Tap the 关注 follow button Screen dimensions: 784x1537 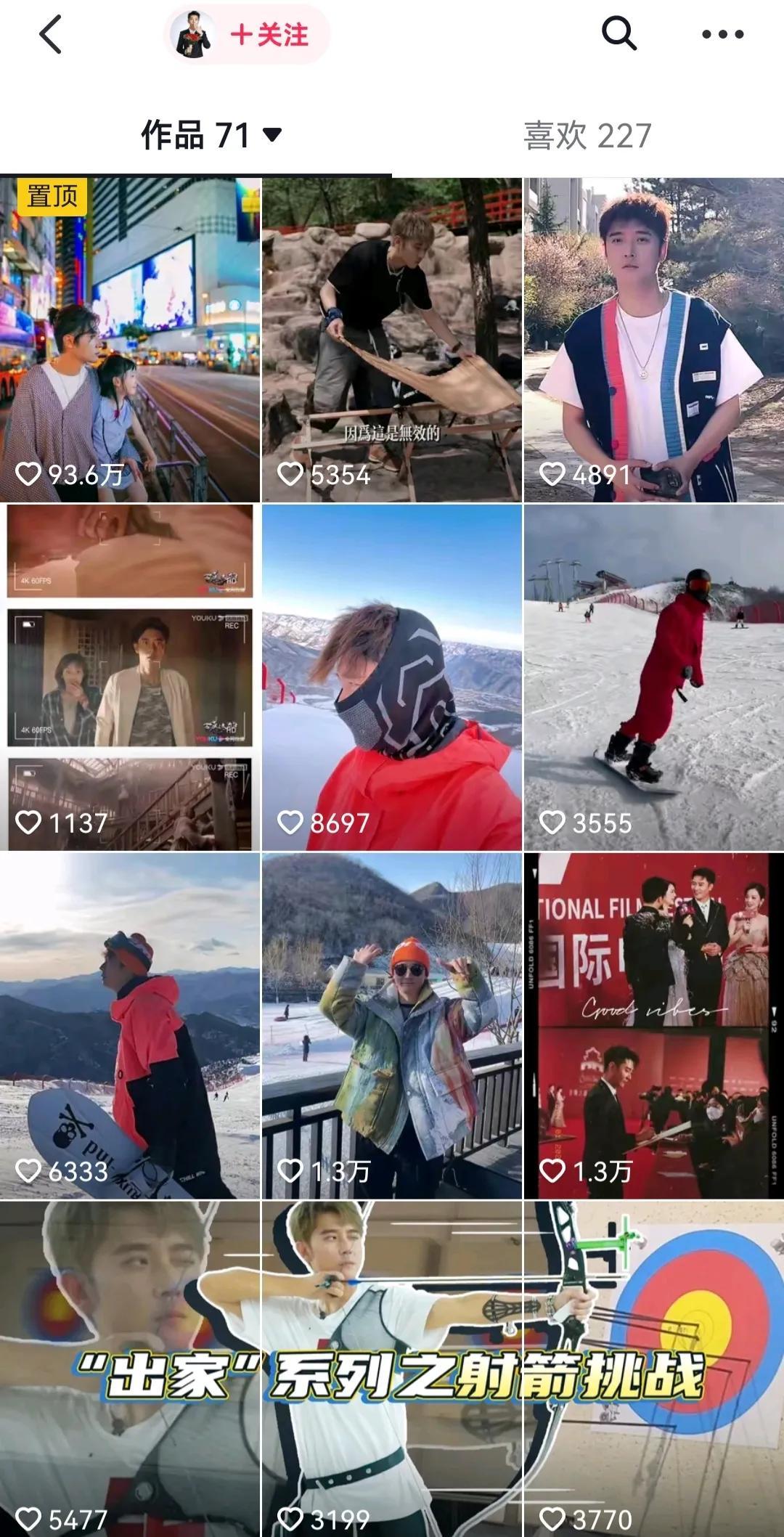click(x=270, y=35)
